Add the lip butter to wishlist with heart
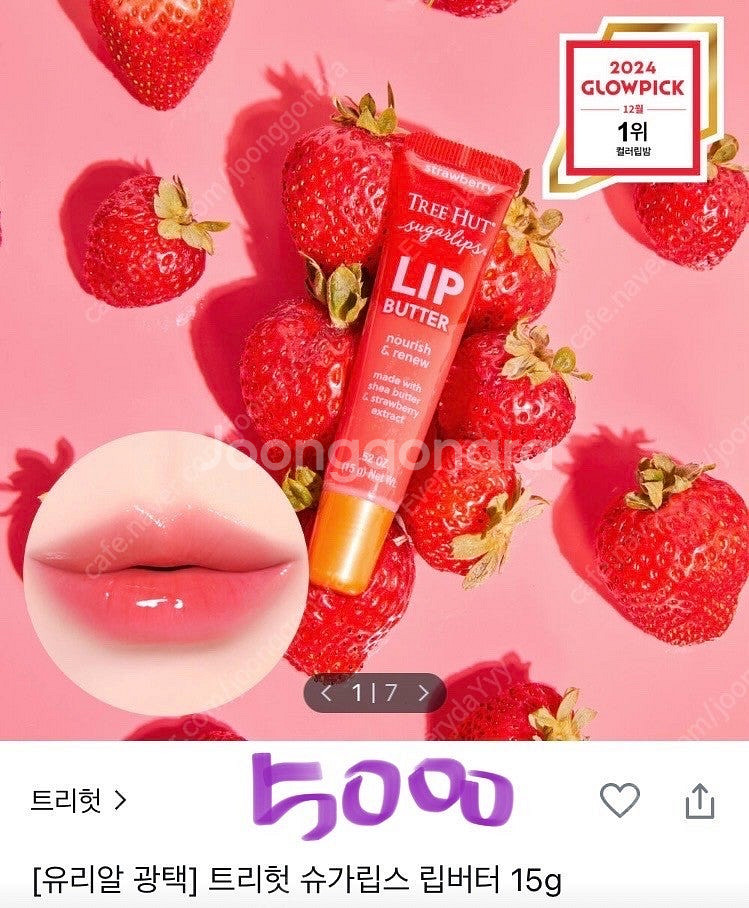Screen dimensions: 749x908 (620, 800)
